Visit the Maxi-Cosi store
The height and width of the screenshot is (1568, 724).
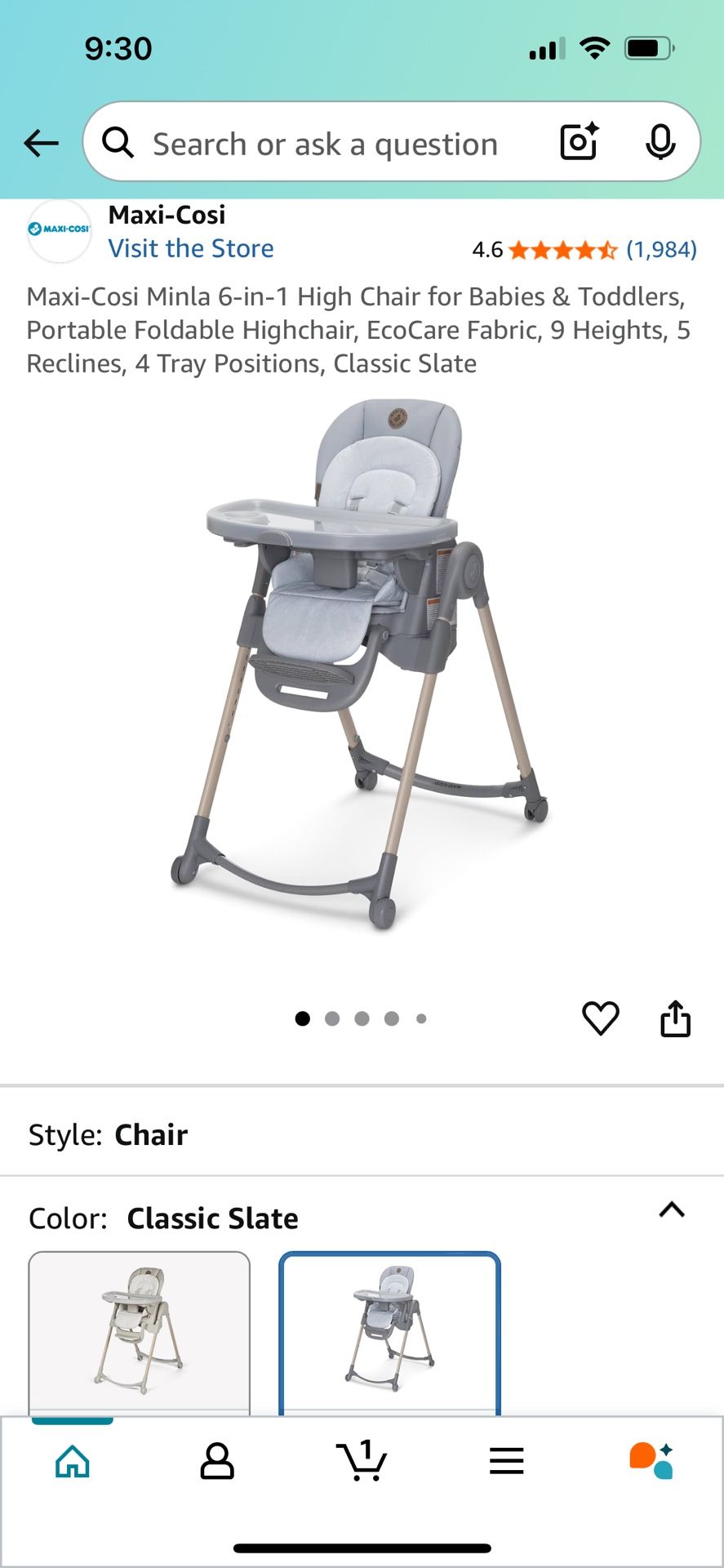[x=191, y=248]
